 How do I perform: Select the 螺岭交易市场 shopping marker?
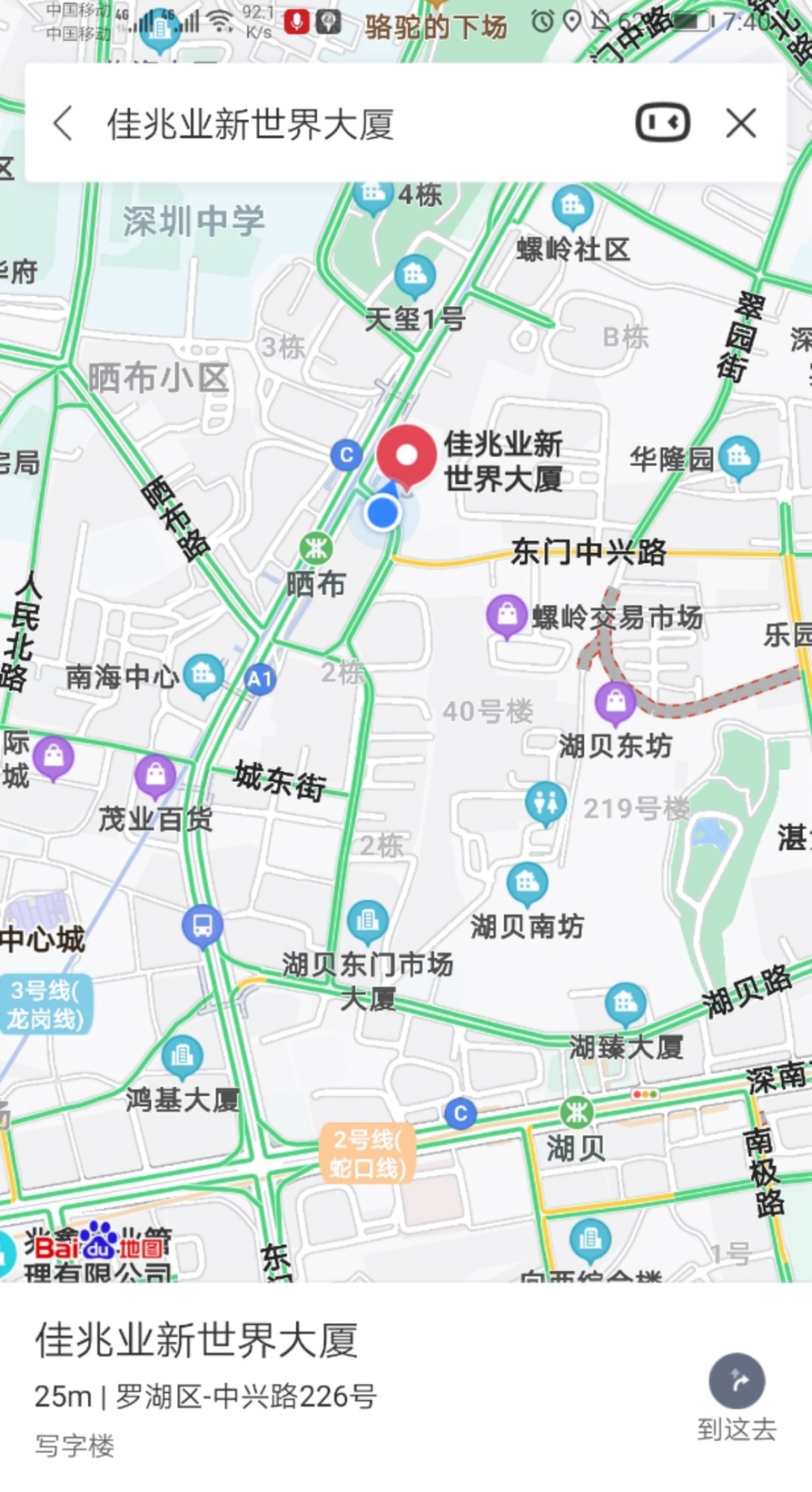507,616
